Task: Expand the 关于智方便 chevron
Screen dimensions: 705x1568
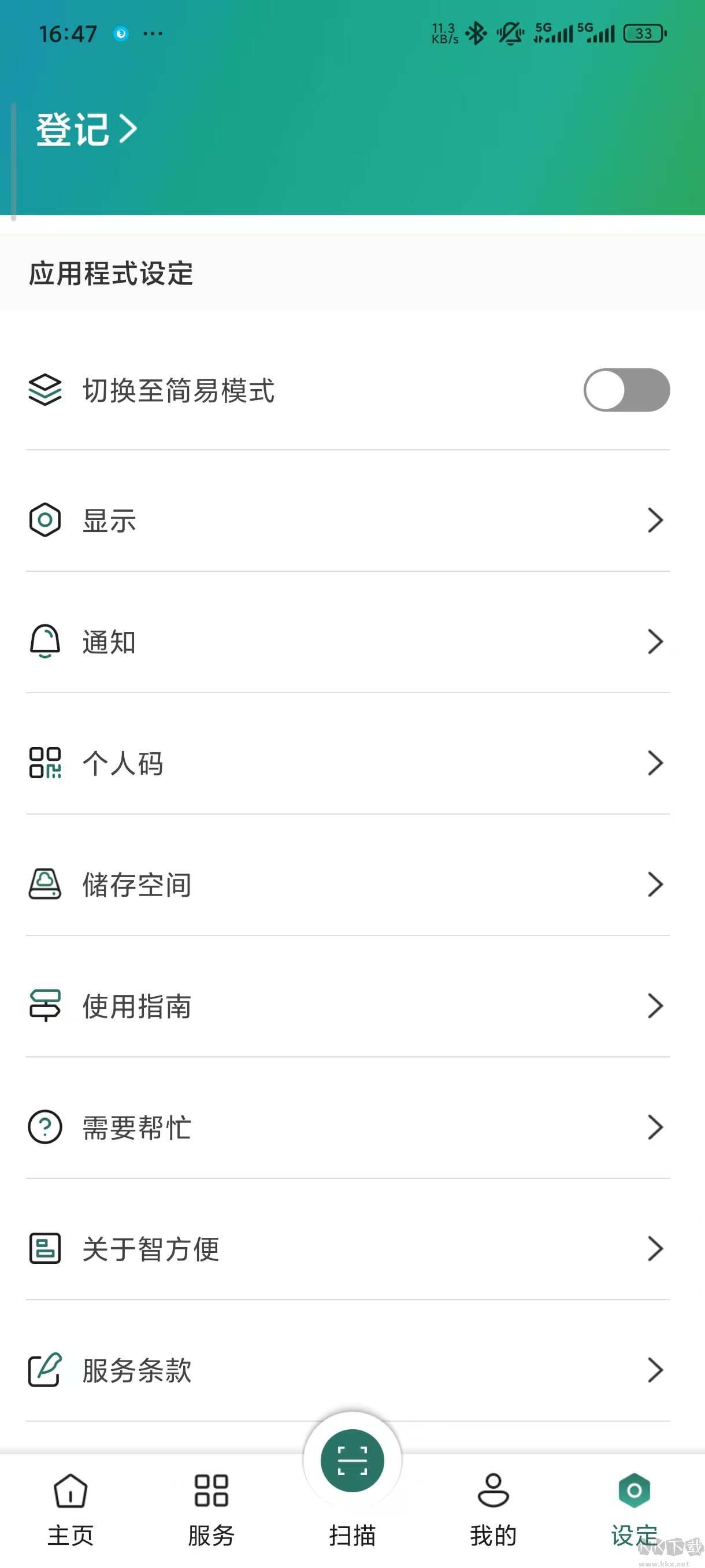Action: click(656, 1249)
